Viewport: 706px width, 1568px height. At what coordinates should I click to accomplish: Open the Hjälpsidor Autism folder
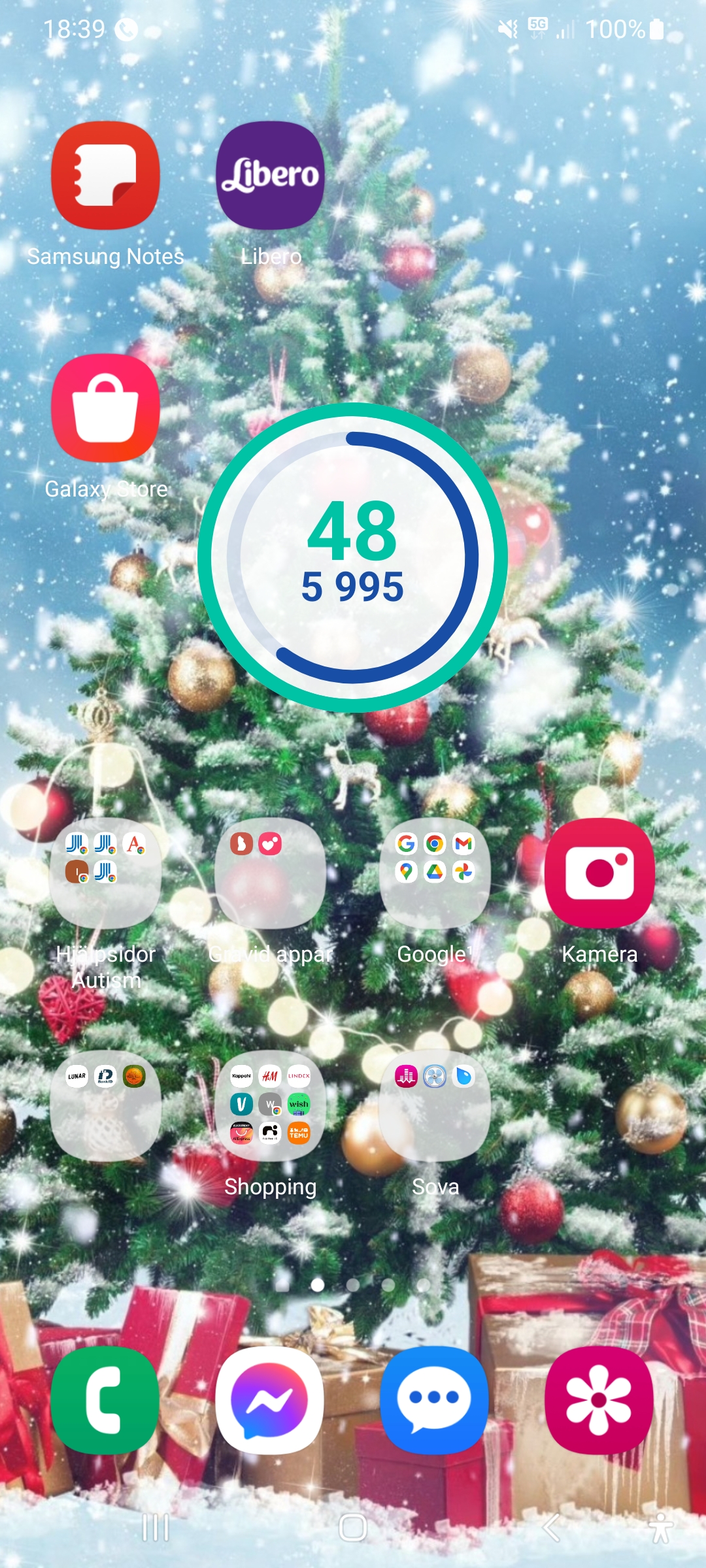(x=105, y=873)
